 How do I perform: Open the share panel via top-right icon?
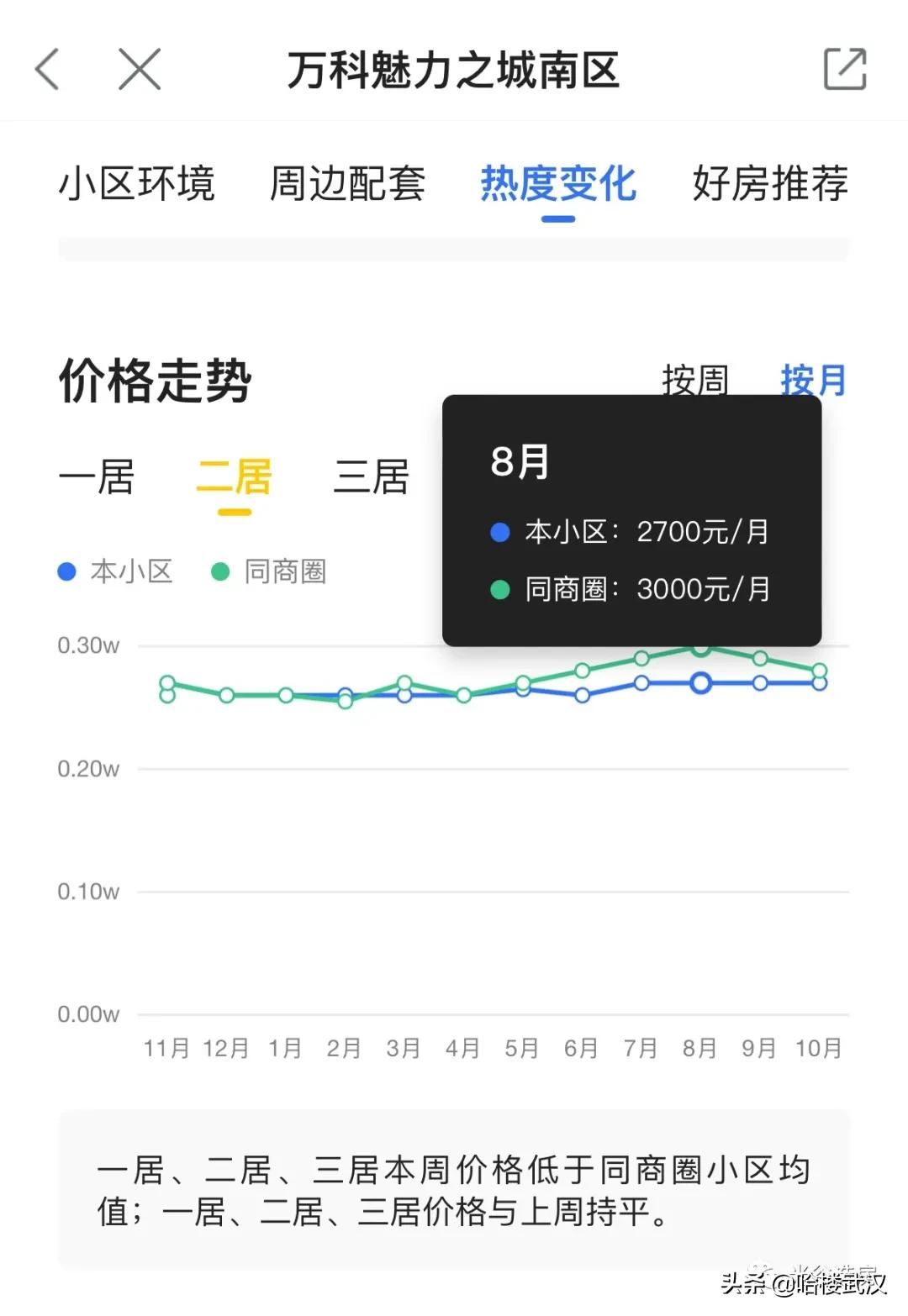coord(846,70)
